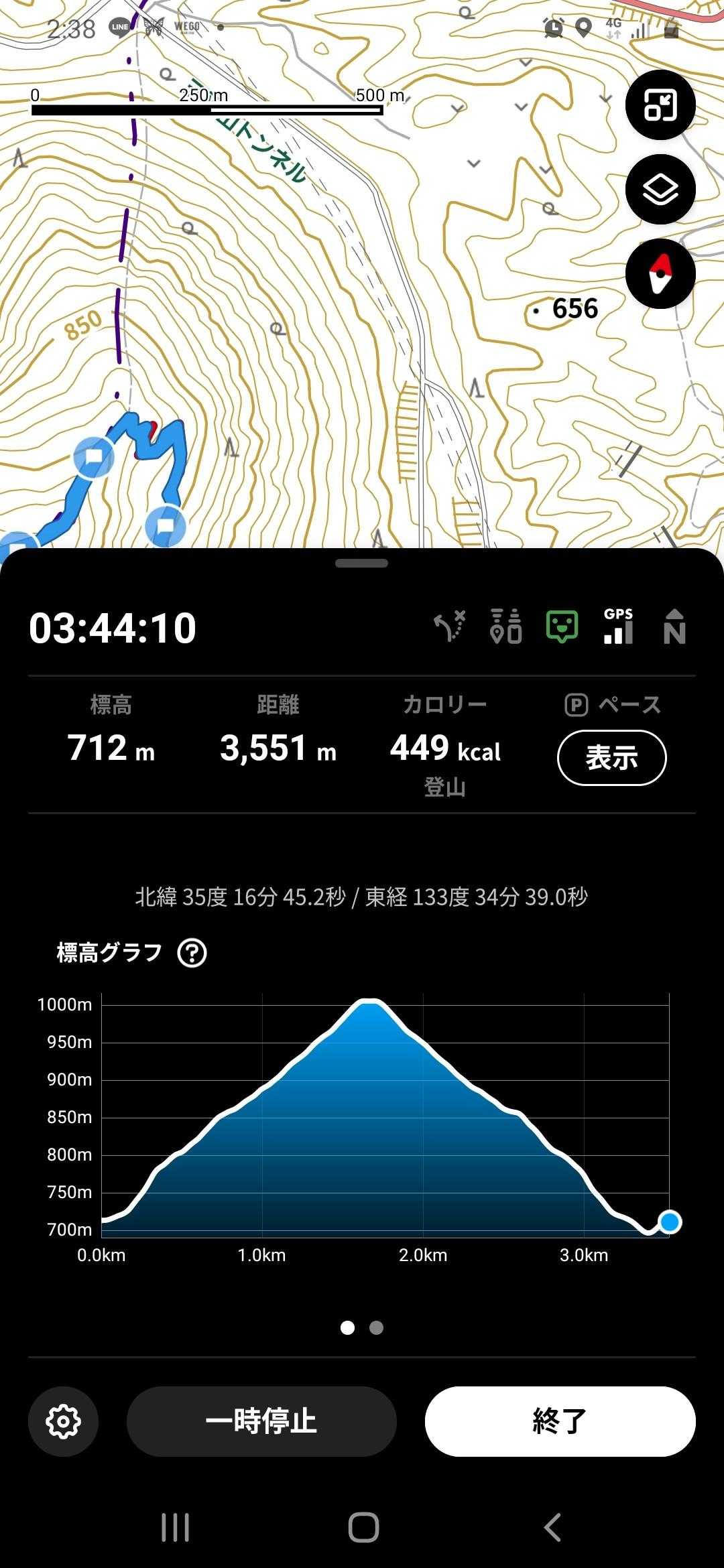The width and height of the screenshot is (724, 1568).
Task: Pause tracking with 一時停止
Action: [x=261, y=1421]
